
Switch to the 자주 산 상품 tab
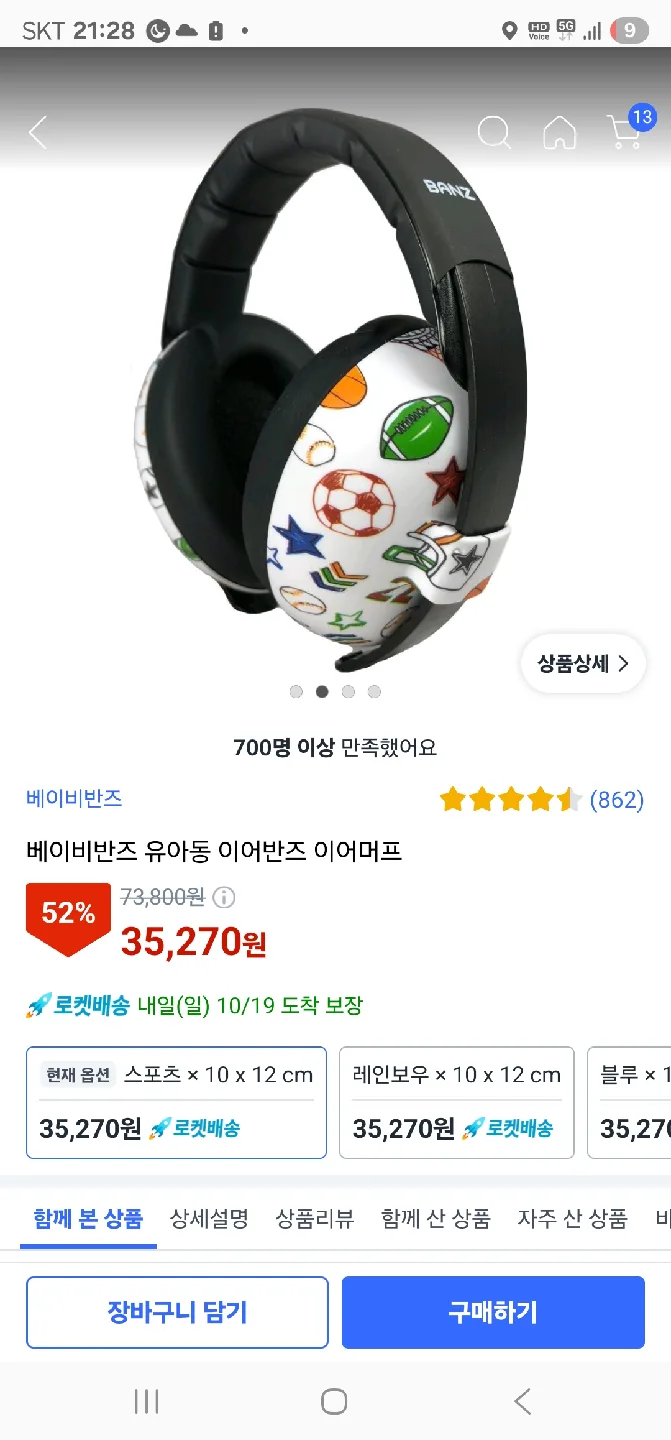(x=572, y=1218)
